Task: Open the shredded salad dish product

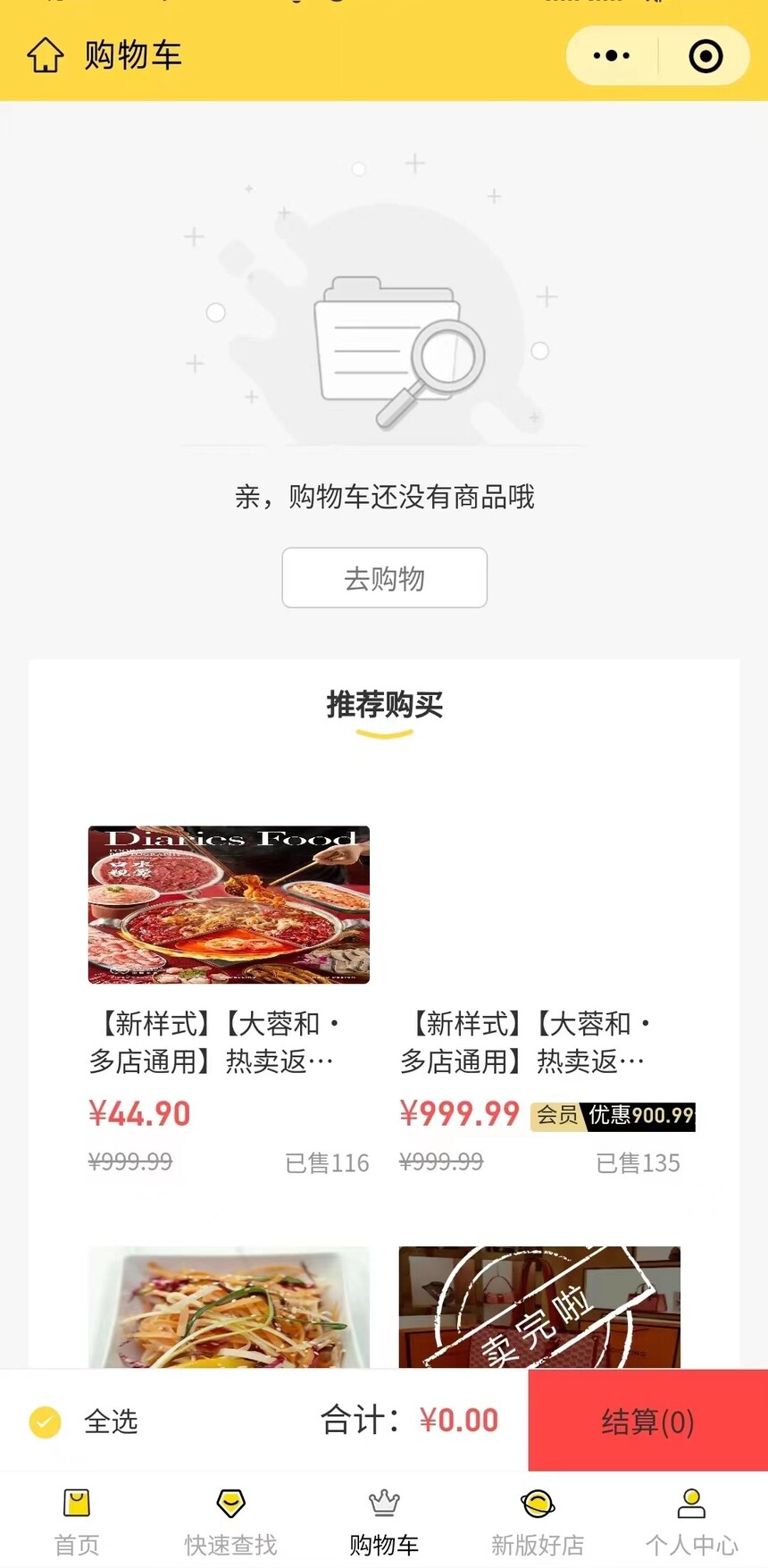Action: (x=229, y=1306)
